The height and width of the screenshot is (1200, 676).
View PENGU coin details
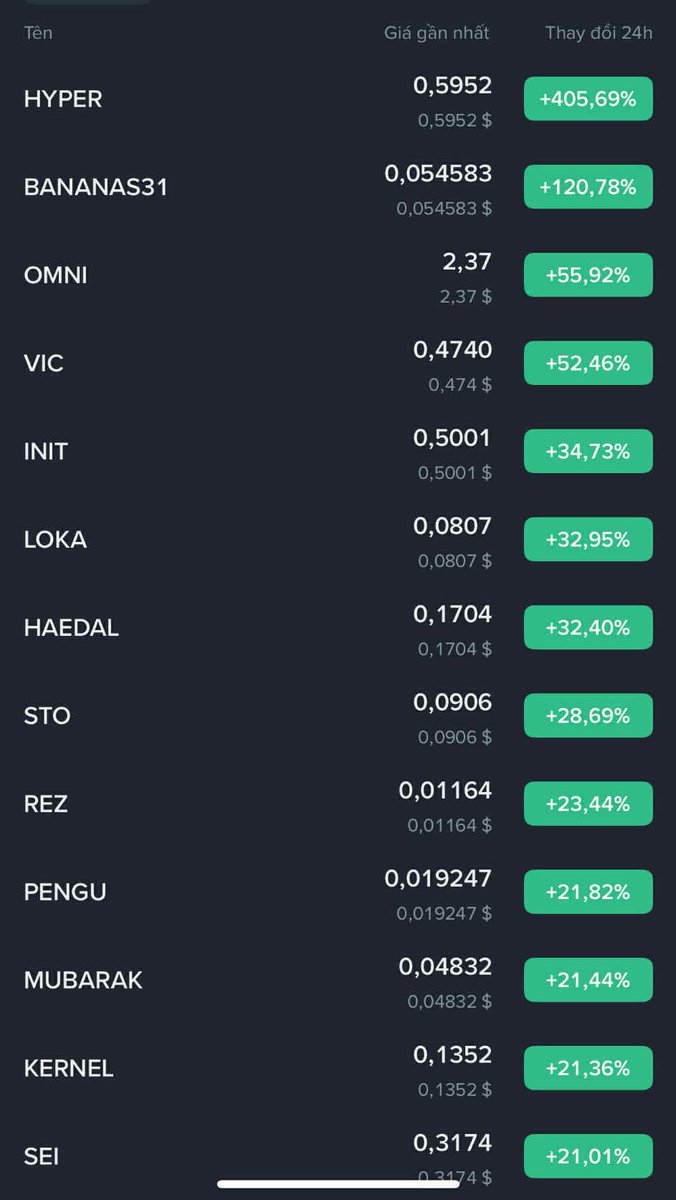[65, 892]
